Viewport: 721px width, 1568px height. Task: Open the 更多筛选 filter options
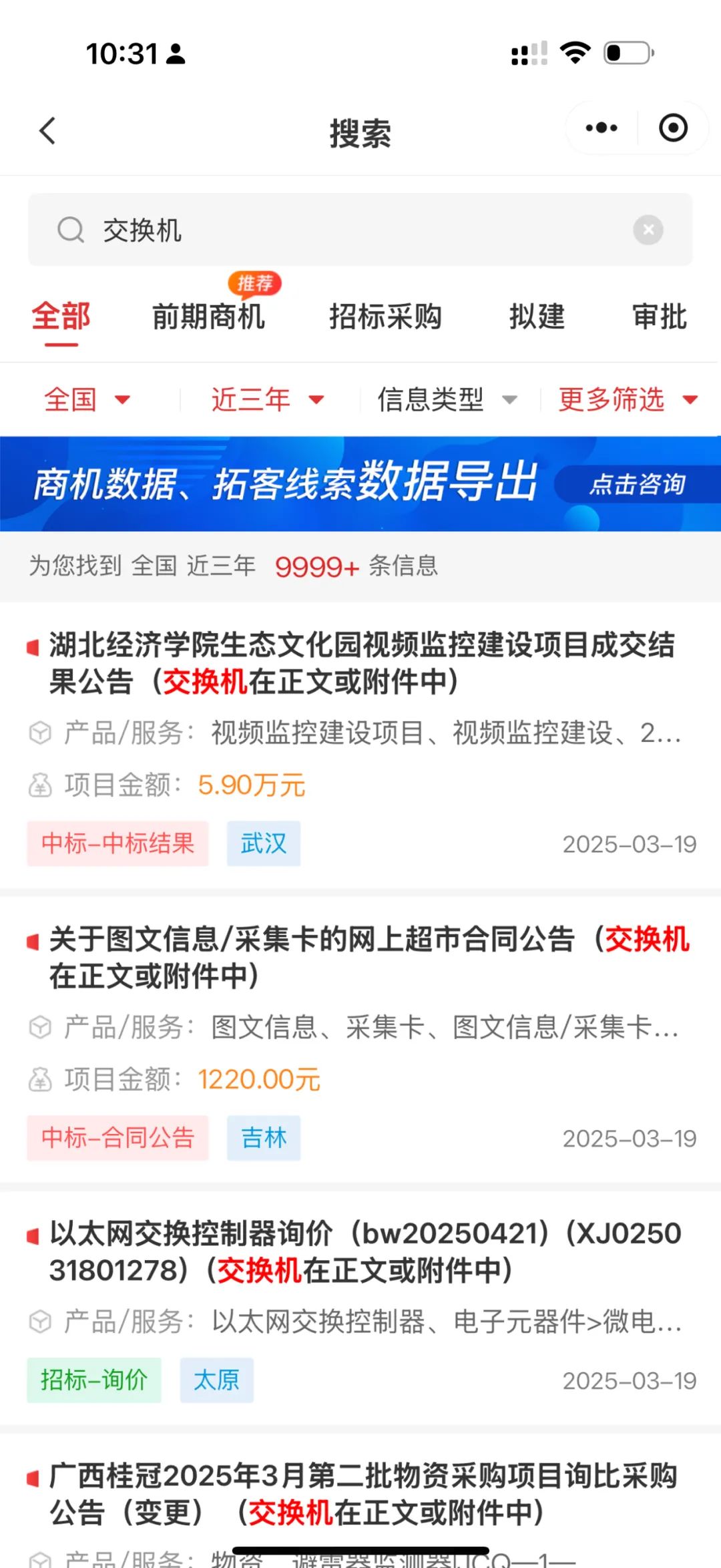(628, 399)
